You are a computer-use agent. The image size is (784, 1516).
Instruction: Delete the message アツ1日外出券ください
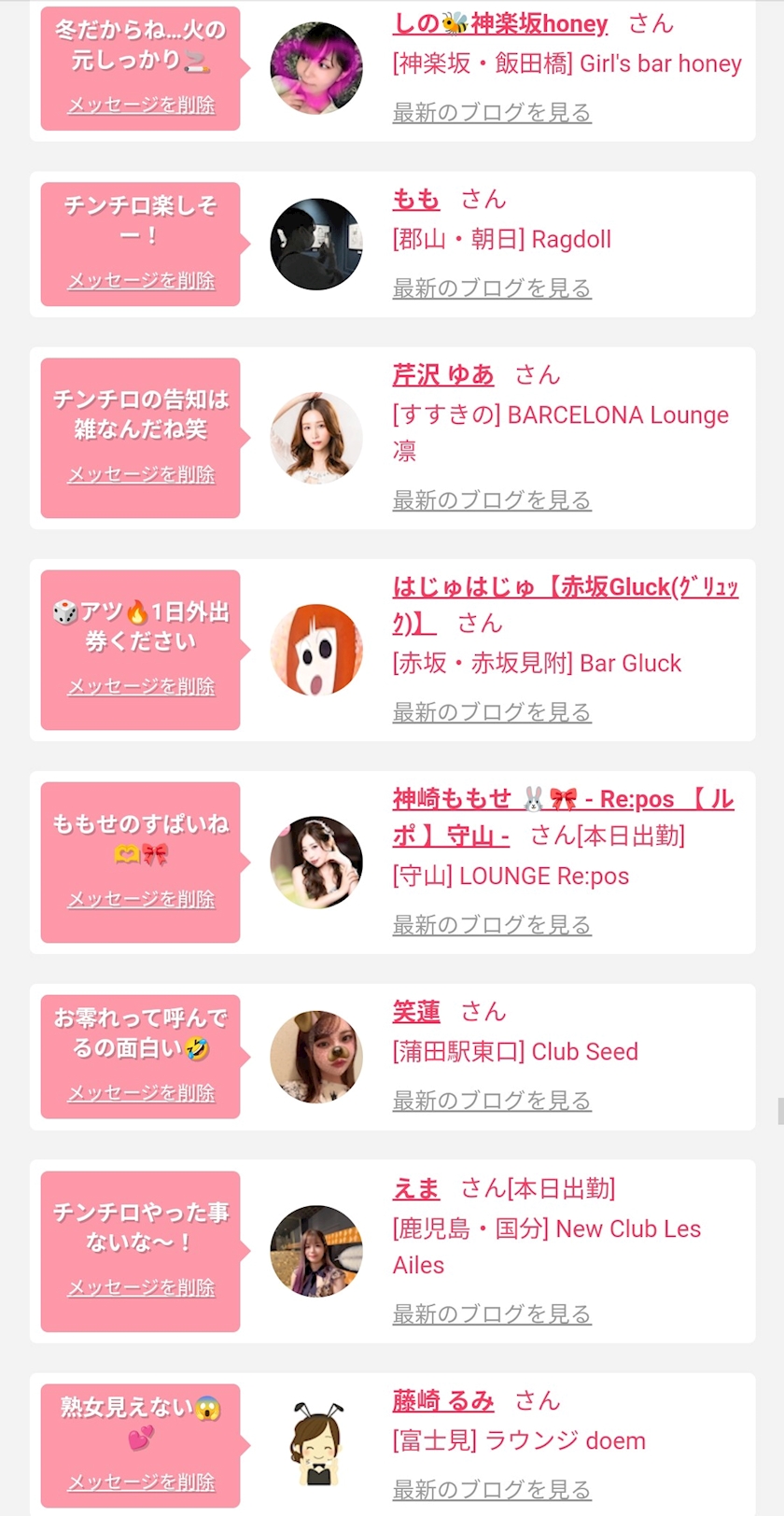pyautogui.click(x=141, y=686)
